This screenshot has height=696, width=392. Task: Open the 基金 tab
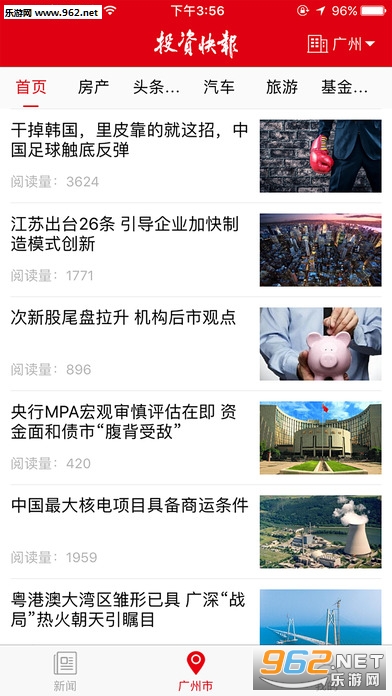coord(344,87)
